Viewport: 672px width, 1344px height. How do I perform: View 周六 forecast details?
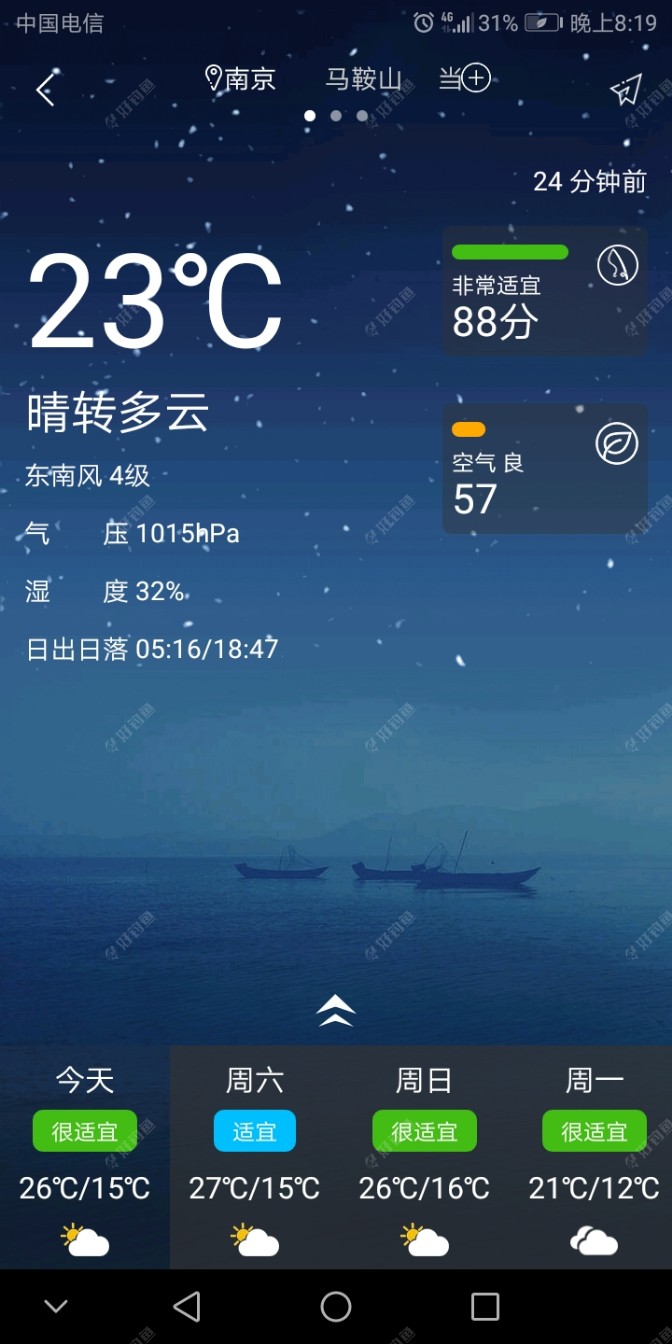[254, 1156]
